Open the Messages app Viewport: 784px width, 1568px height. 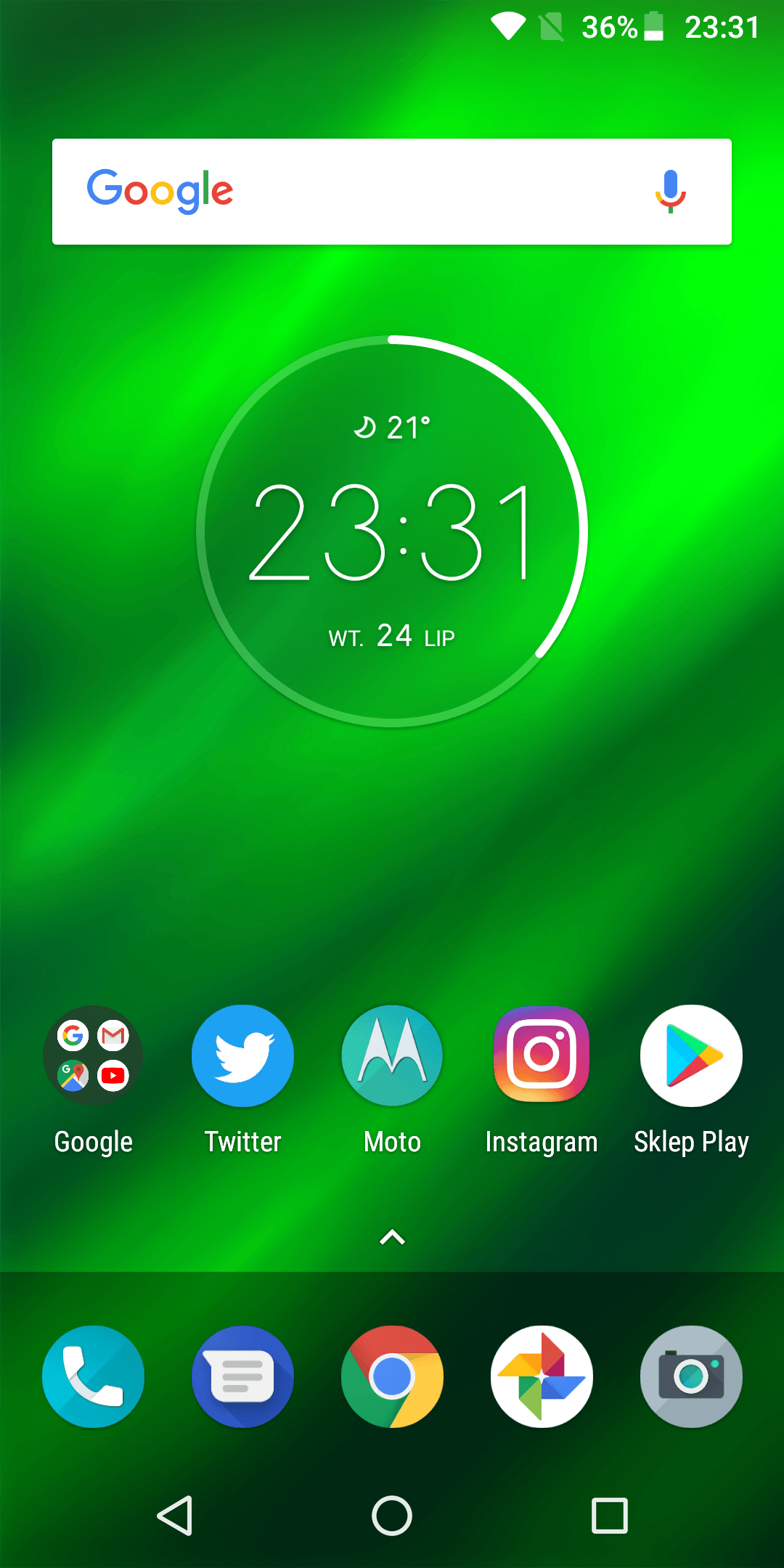(x=242, y=1377)
